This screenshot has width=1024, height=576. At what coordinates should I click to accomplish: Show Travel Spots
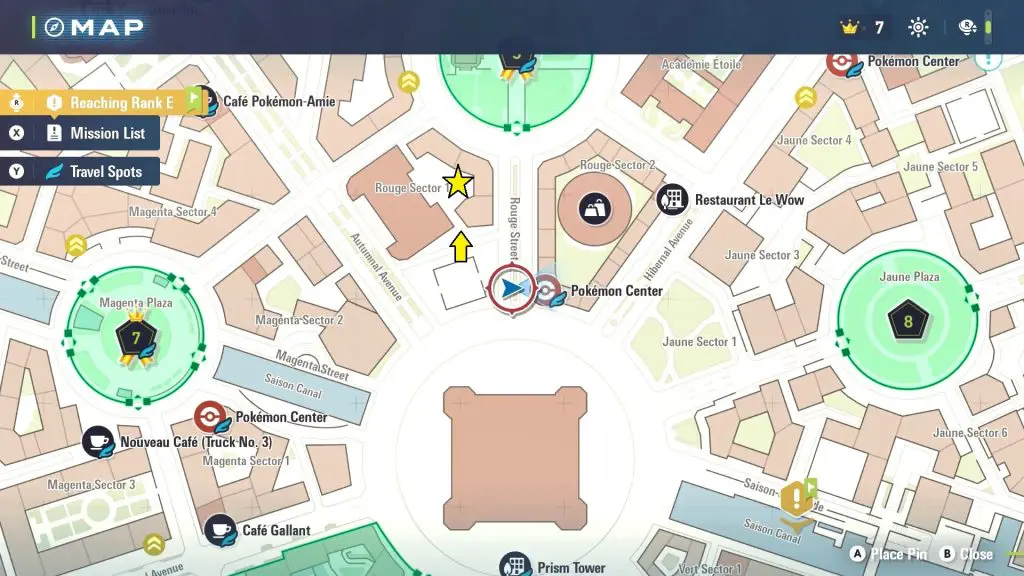click(93, 171)
